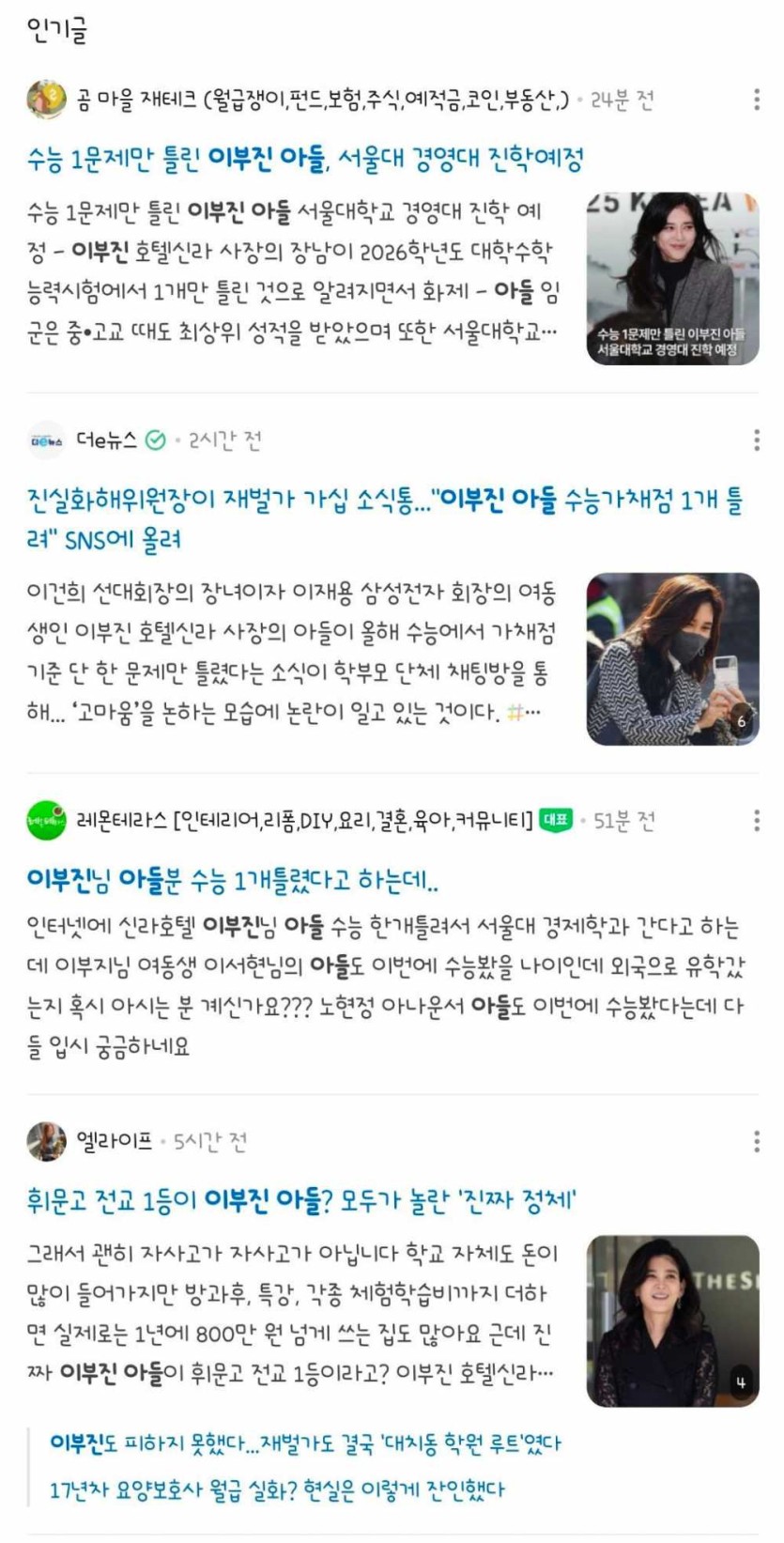The width and height of the screenshot is (784, 1543).
Task: Open related link about 대치동 학원 루트
Action: [305, 1443]
